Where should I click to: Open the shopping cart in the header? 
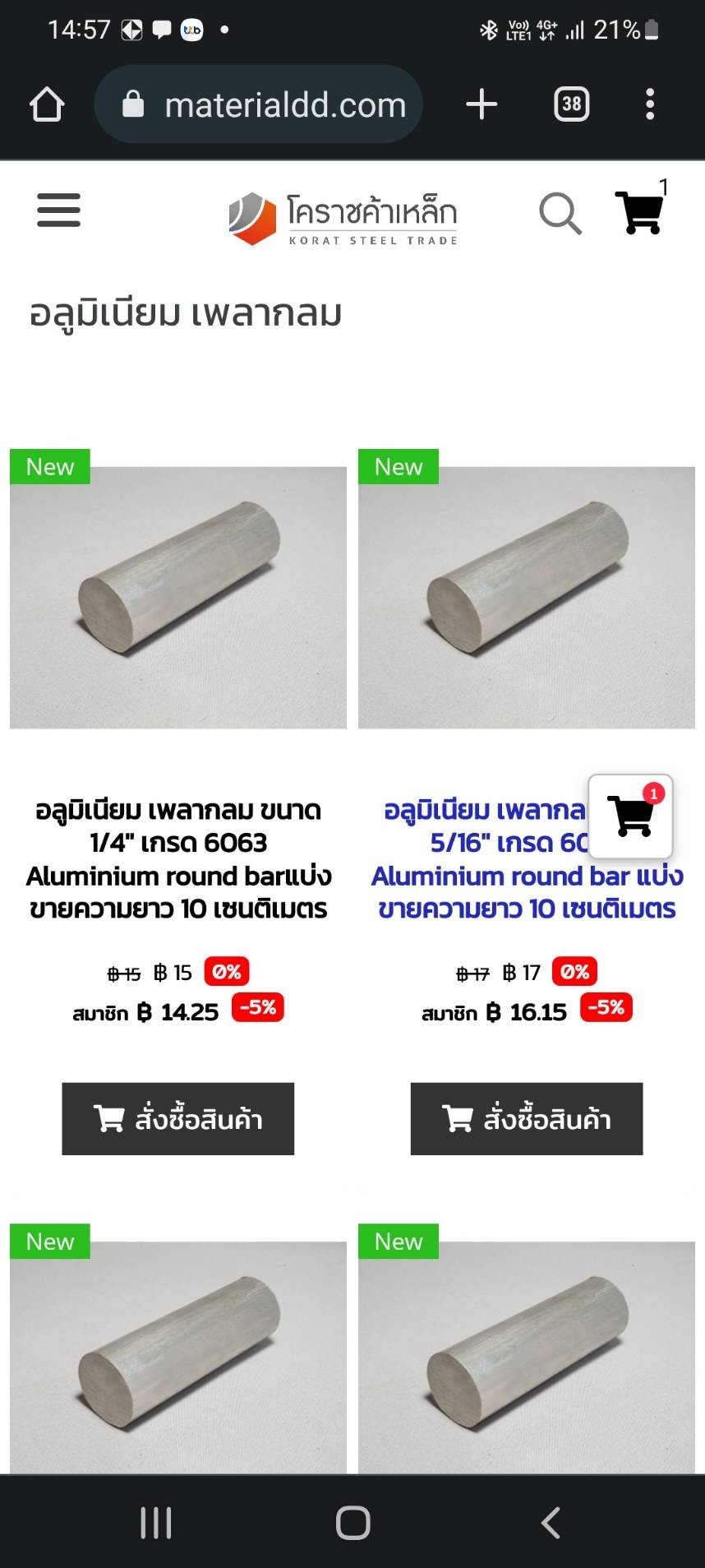pos(639,212)
